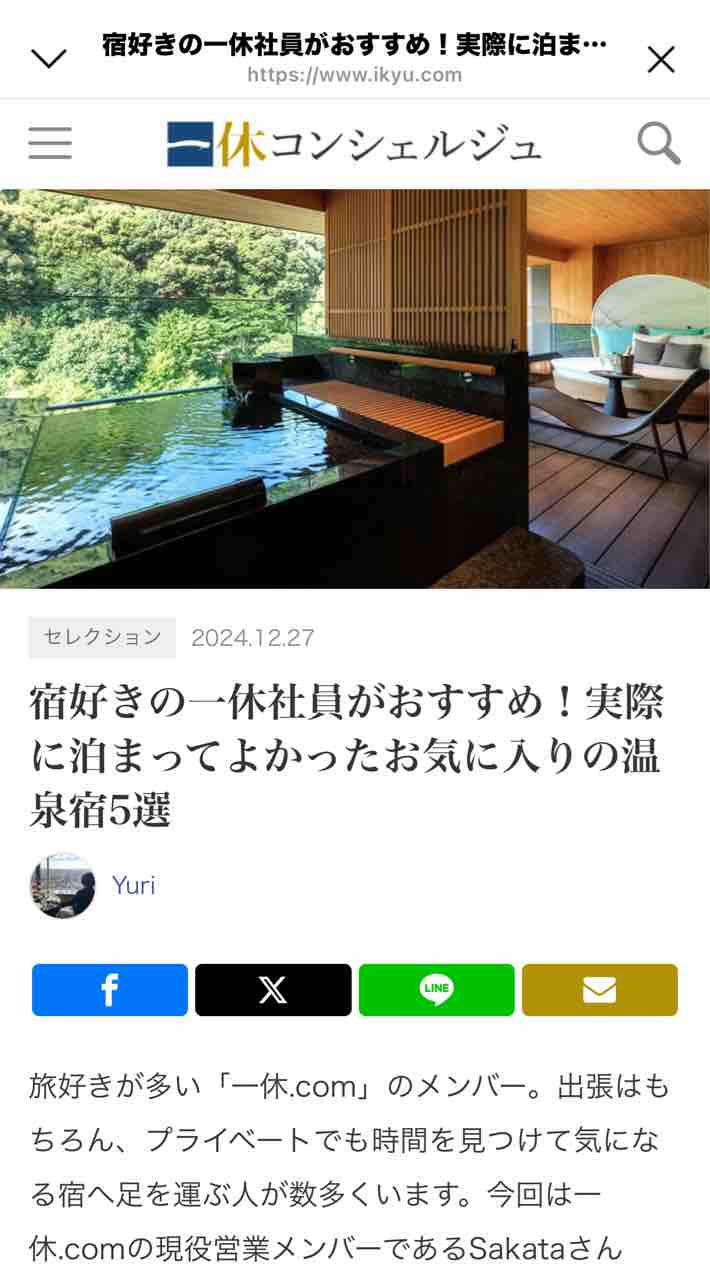The height and width of the screenshot is (1280, 710).
Task: Collapse the in-app browser with the down chevron
Action: pos(48,60)
